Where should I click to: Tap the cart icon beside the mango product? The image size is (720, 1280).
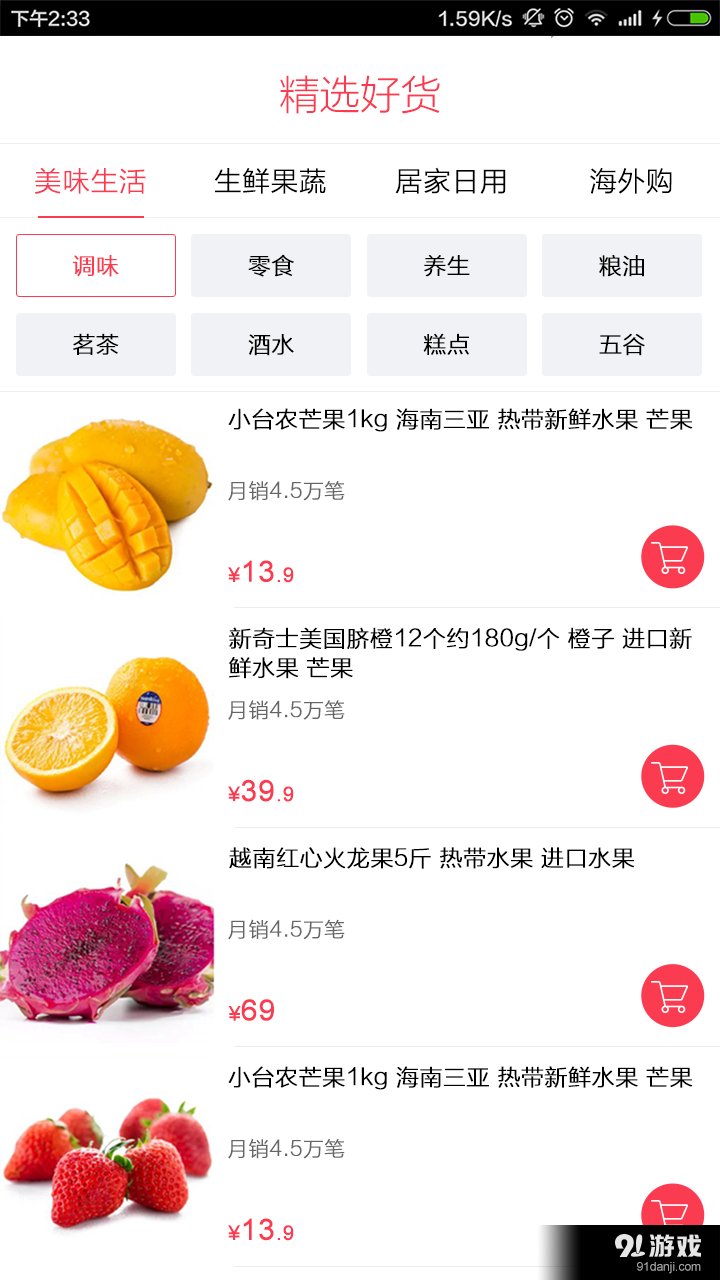(672, 557)
